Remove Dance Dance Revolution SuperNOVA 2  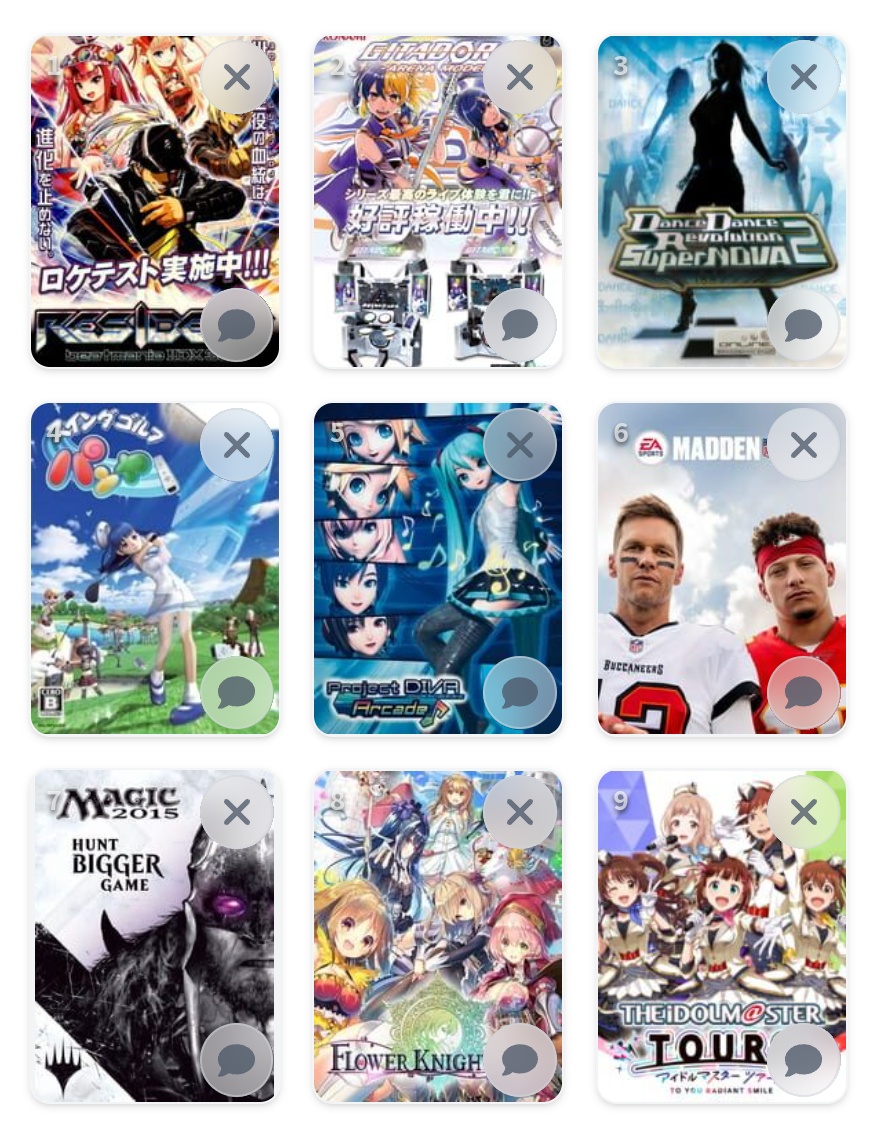[x=804, y=77]
